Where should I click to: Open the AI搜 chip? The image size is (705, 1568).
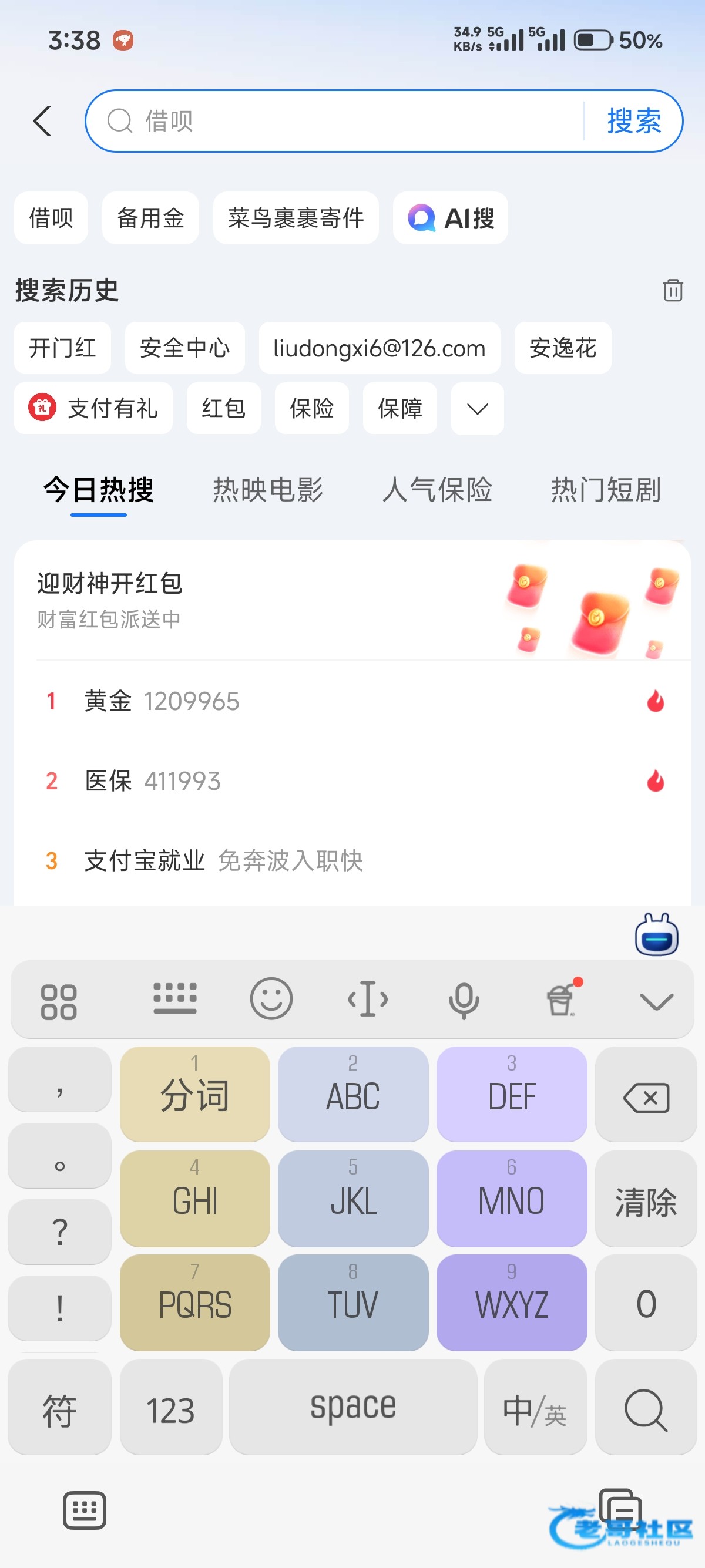coord(451,218)
